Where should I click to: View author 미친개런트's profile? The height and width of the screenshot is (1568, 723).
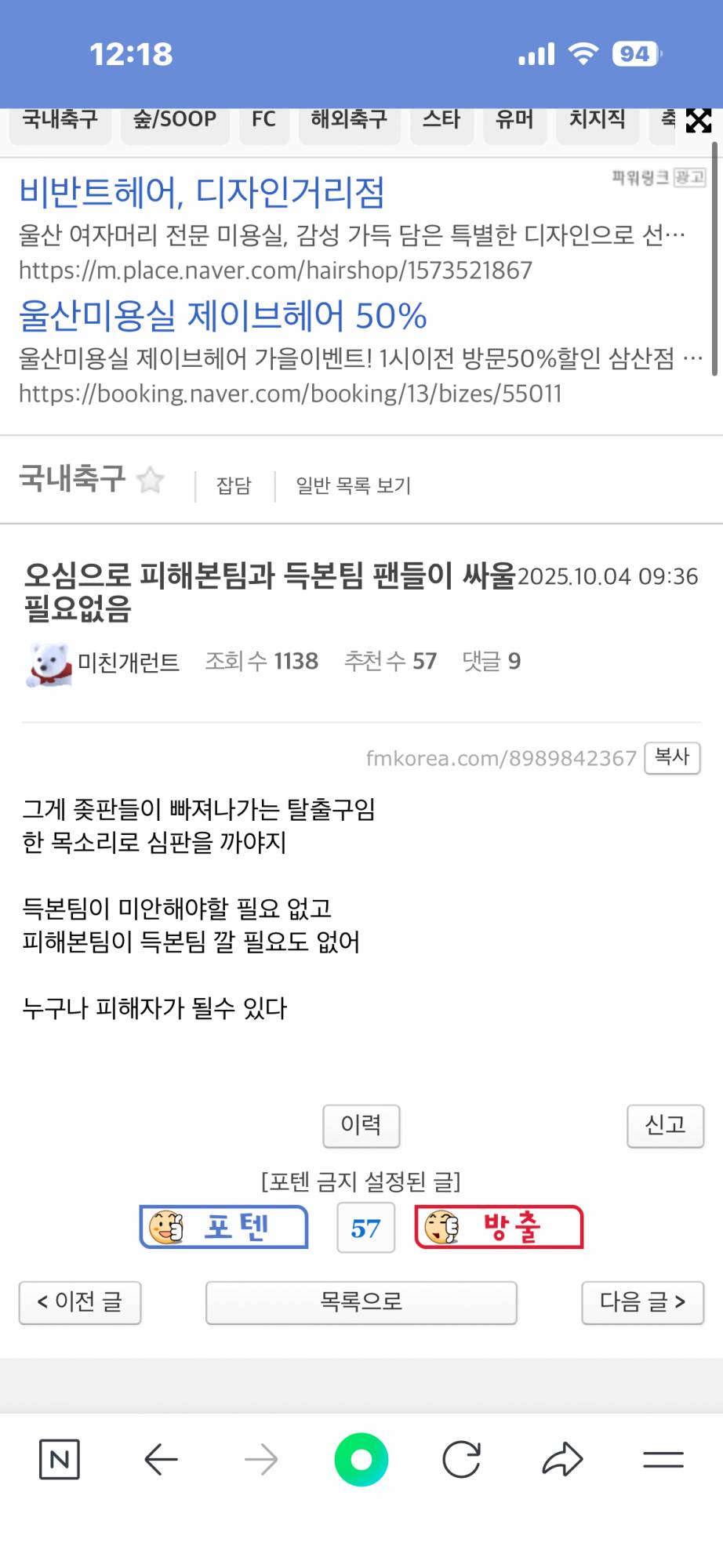(x=128, y=662)
